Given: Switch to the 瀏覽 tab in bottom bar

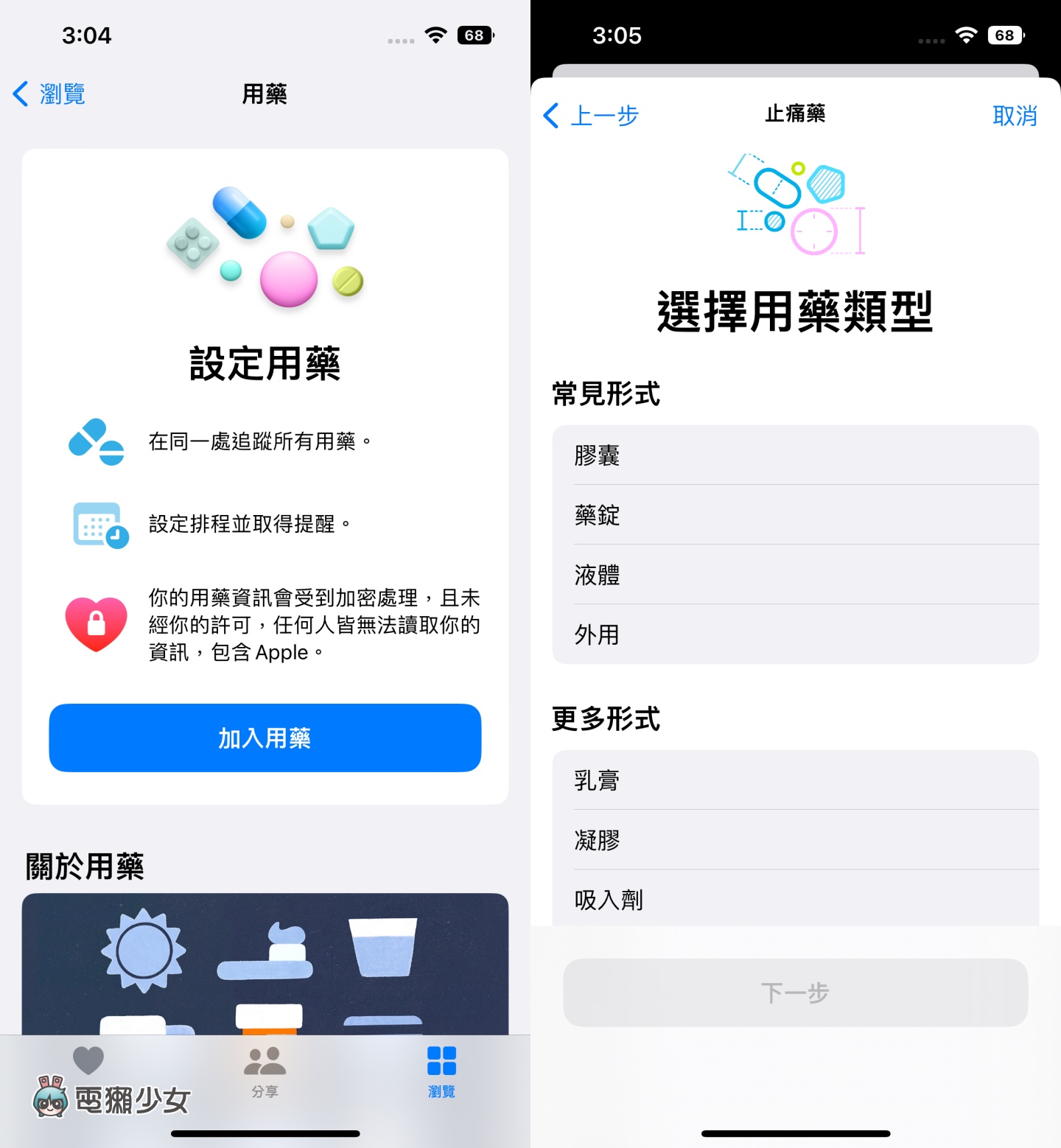Looking at the screenshot, I should pyautogui.click(x=441, y=1071).
